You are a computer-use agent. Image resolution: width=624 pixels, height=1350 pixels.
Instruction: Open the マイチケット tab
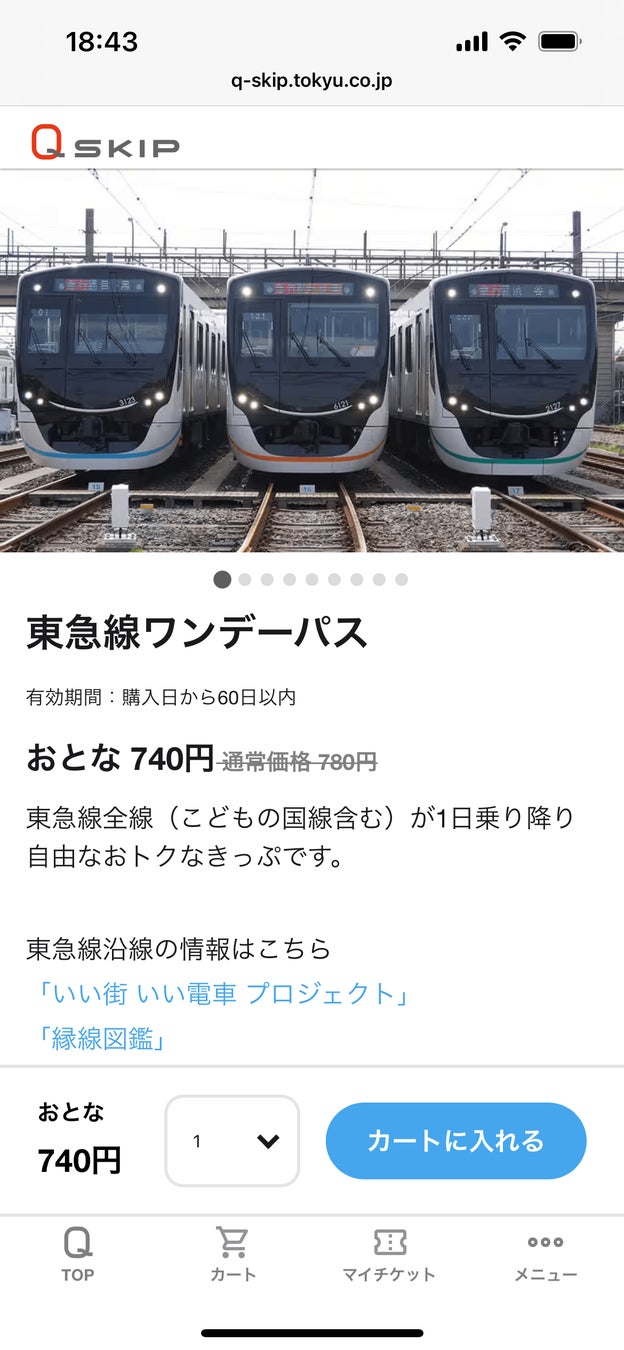pos(389,1254)
